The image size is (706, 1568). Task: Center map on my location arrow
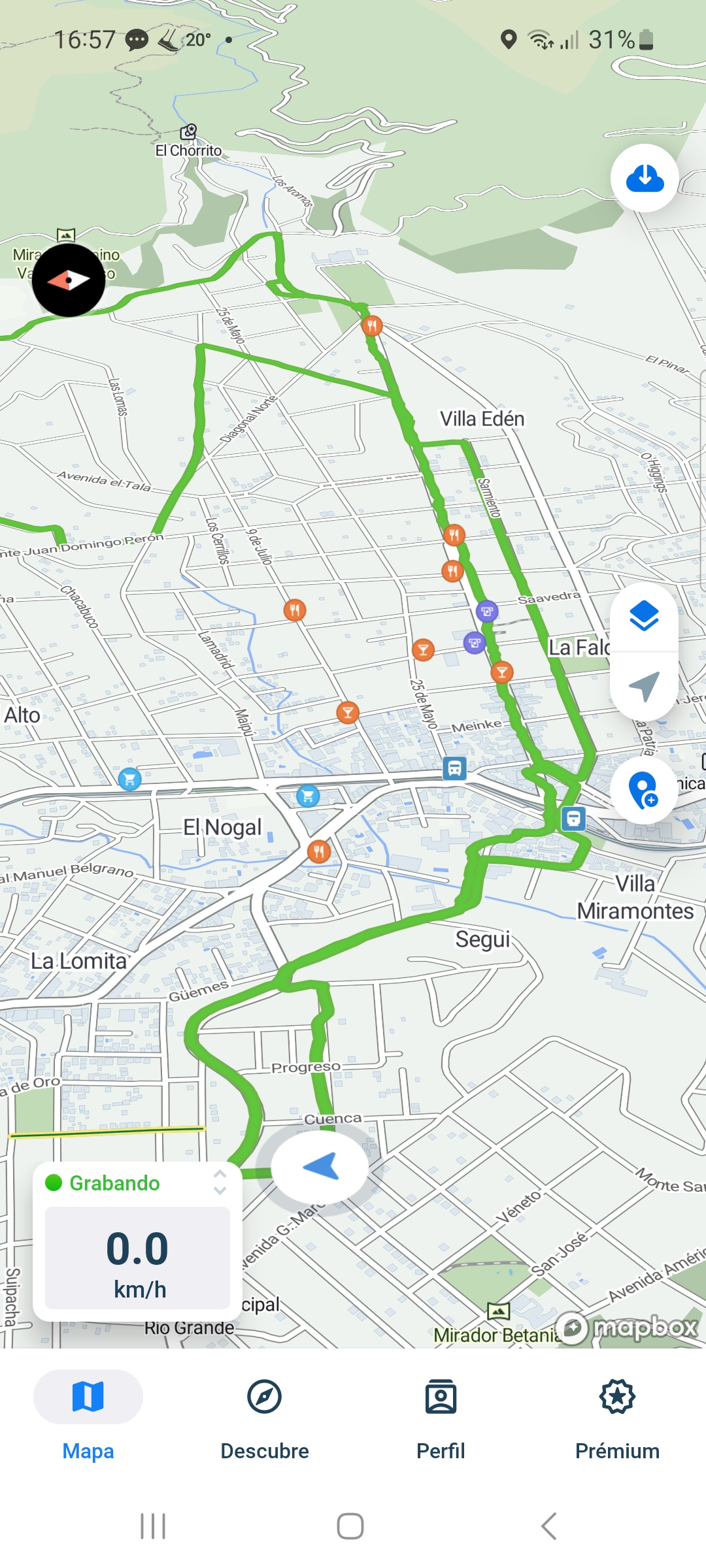[644, 686]
